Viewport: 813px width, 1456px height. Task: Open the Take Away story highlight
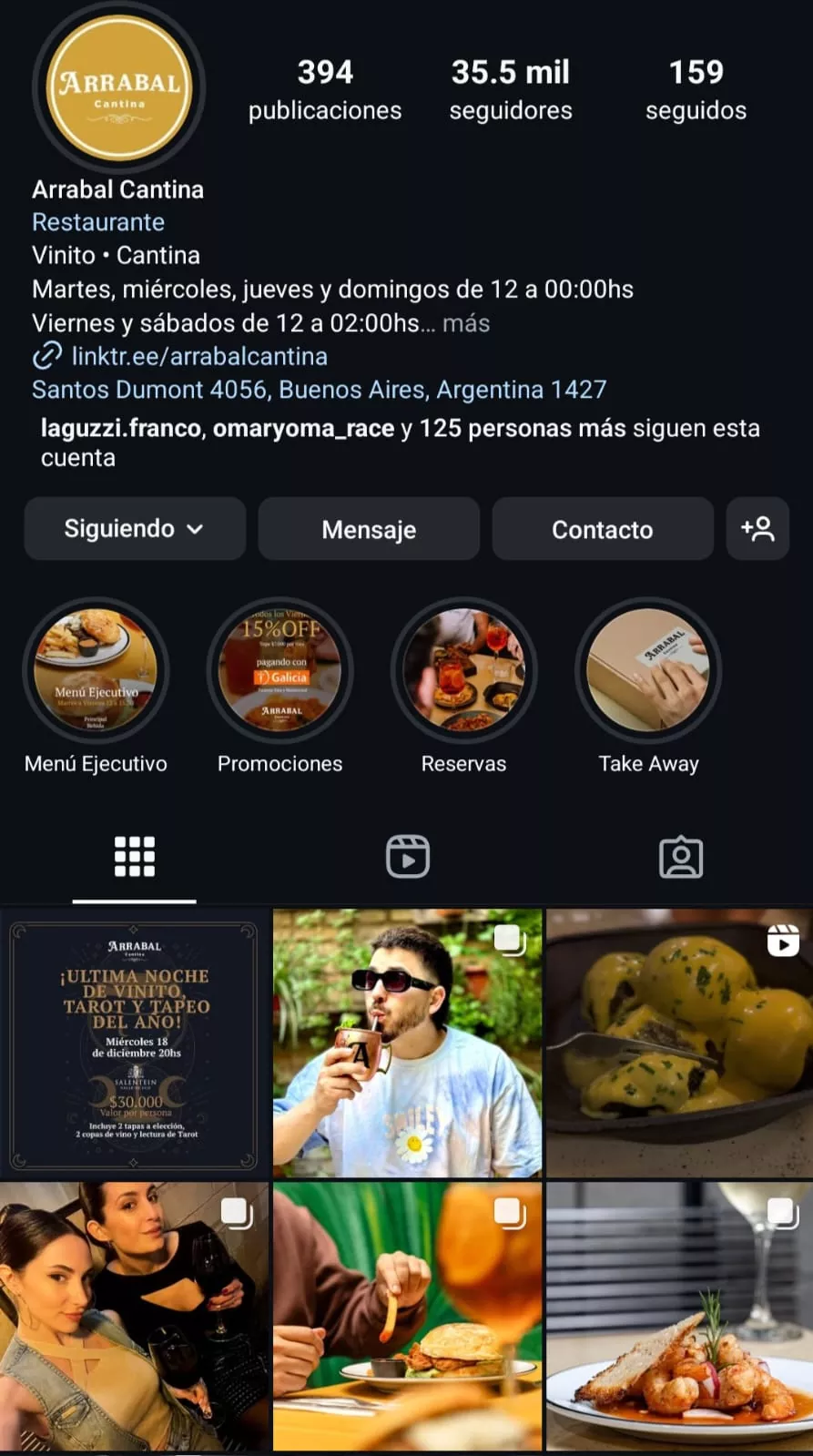coord(648,670)
